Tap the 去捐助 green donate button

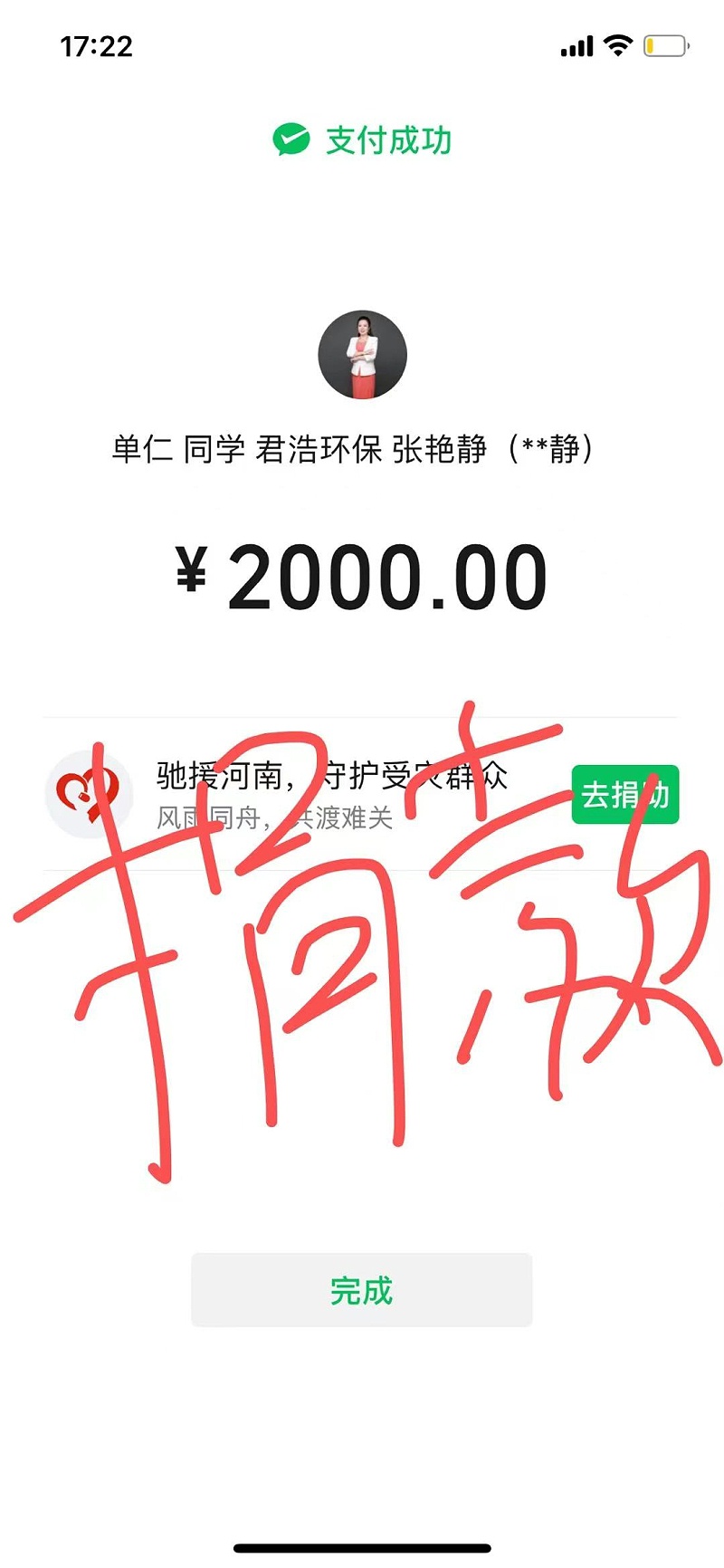[624, 796]
